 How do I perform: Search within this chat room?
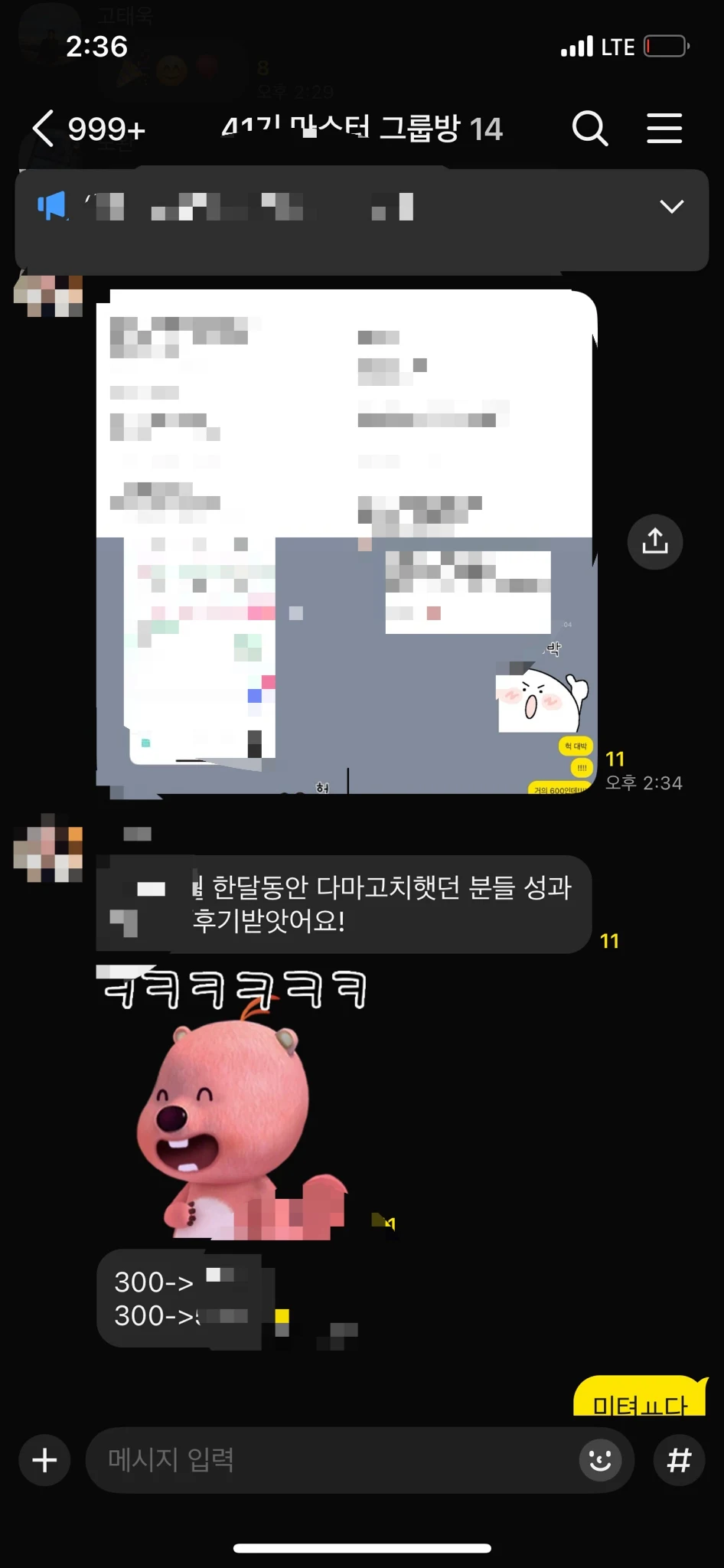coord(589,128)
